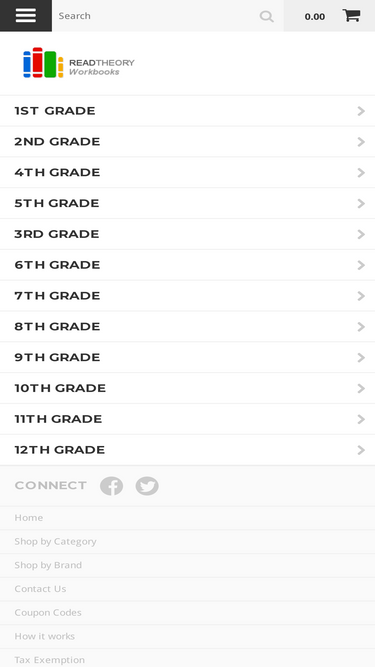Screen dimensions: 375x667
Task: Tap the magnifying glass search icon
Action: (x=267, y=16)
